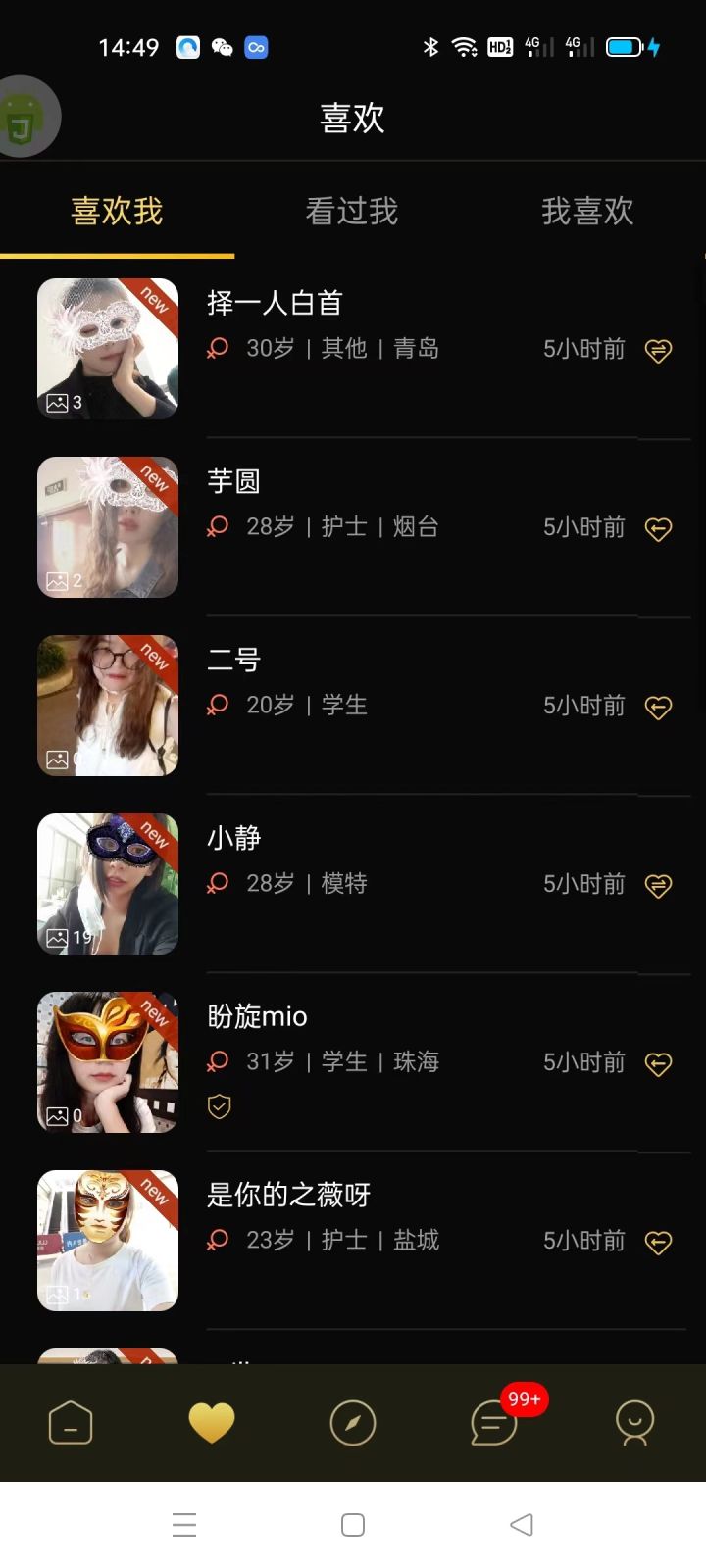Switch to the 看过我 tab
This screenshot has height=1568, width=706.
[x=351, y=211]
